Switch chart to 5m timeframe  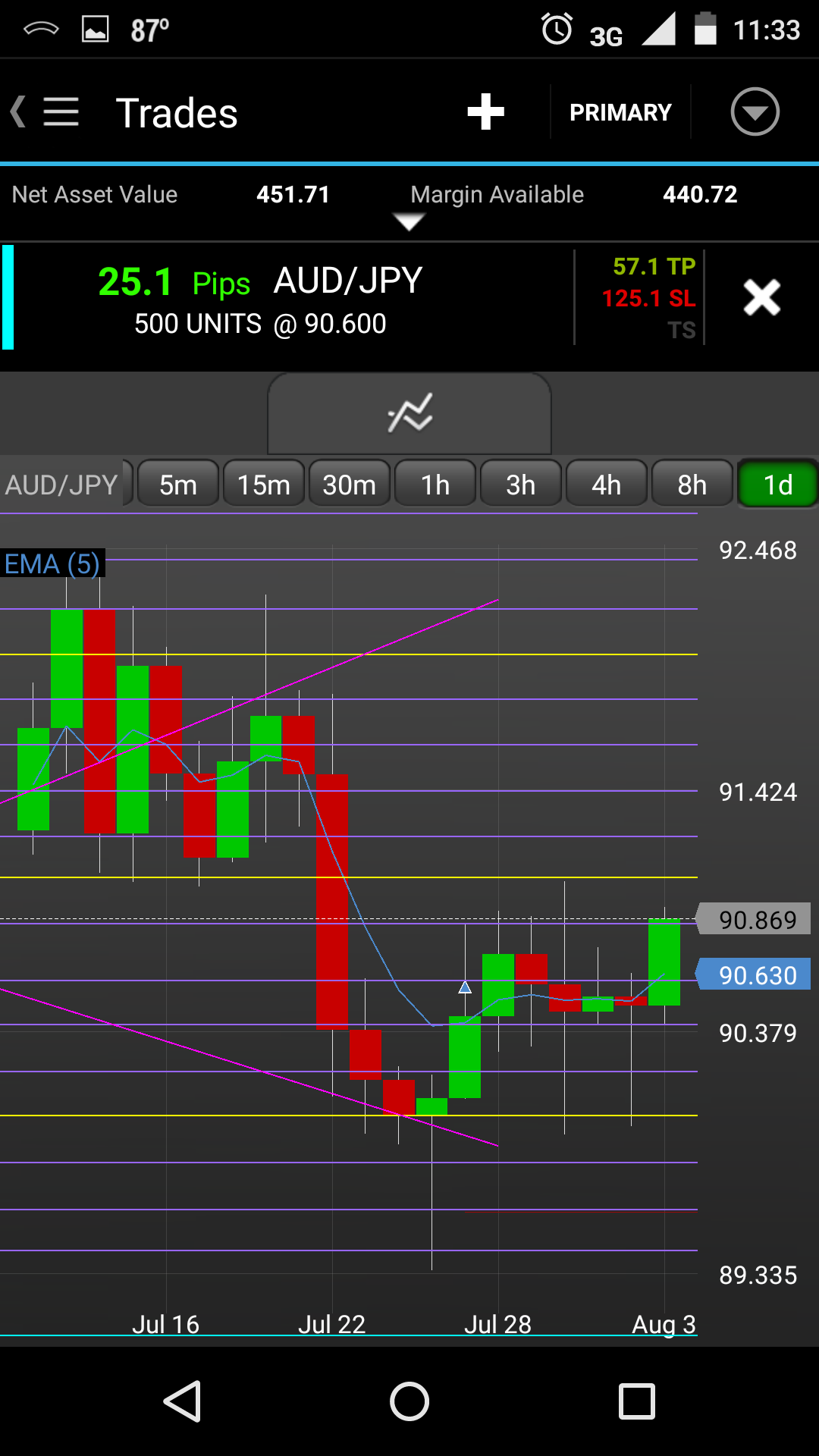[178, 485]
